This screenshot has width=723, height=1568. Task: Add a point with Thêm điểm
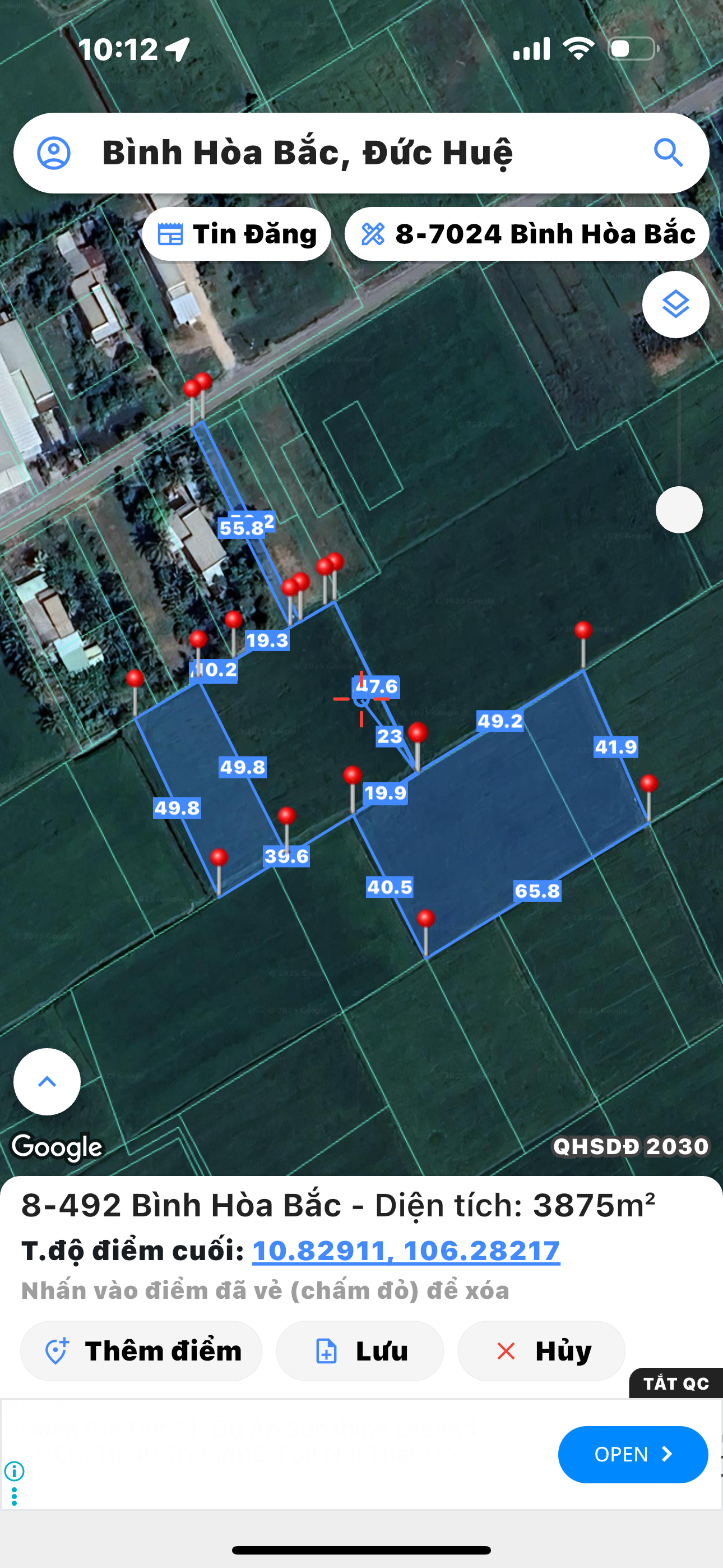click(x=142, y=1351)
